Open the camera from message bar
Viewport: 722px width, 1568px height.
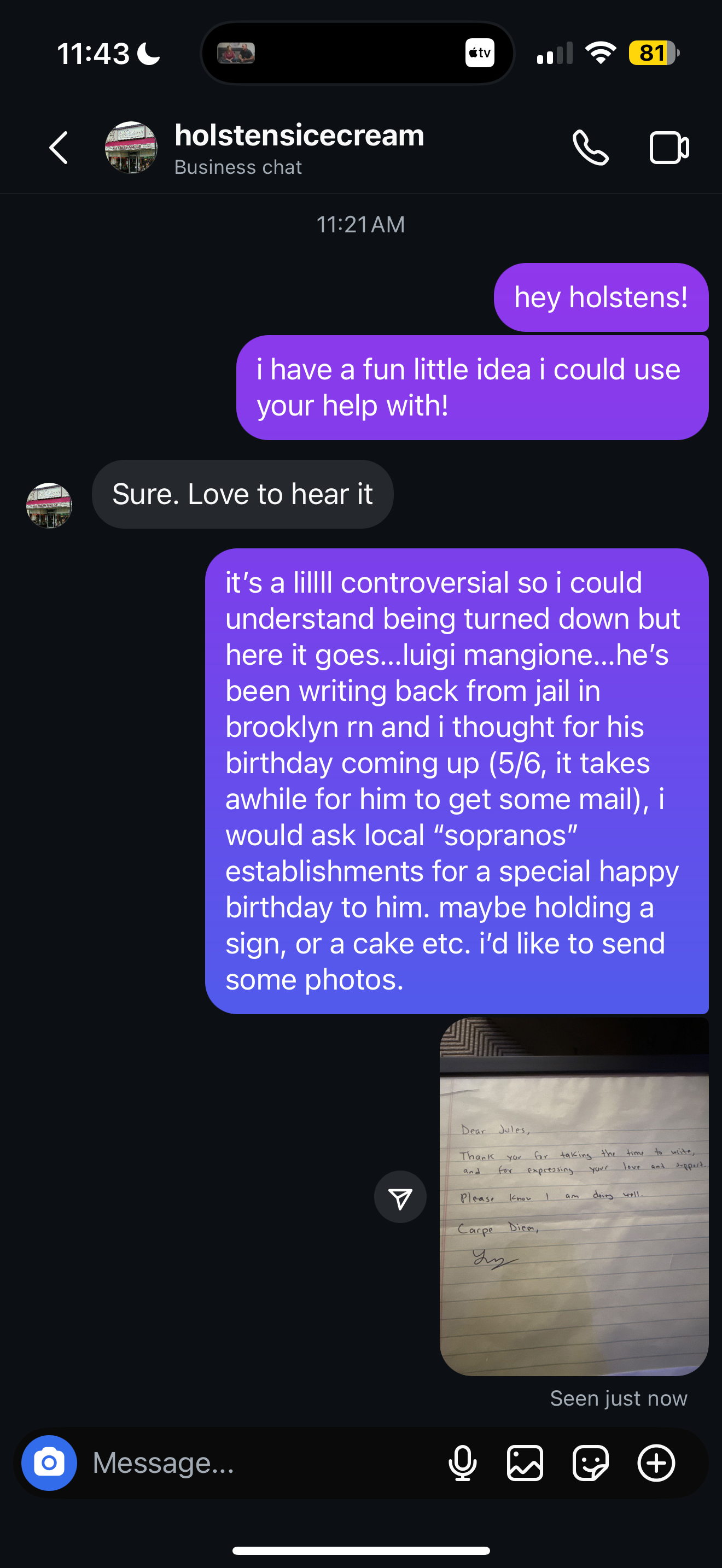click(49, 1462)
